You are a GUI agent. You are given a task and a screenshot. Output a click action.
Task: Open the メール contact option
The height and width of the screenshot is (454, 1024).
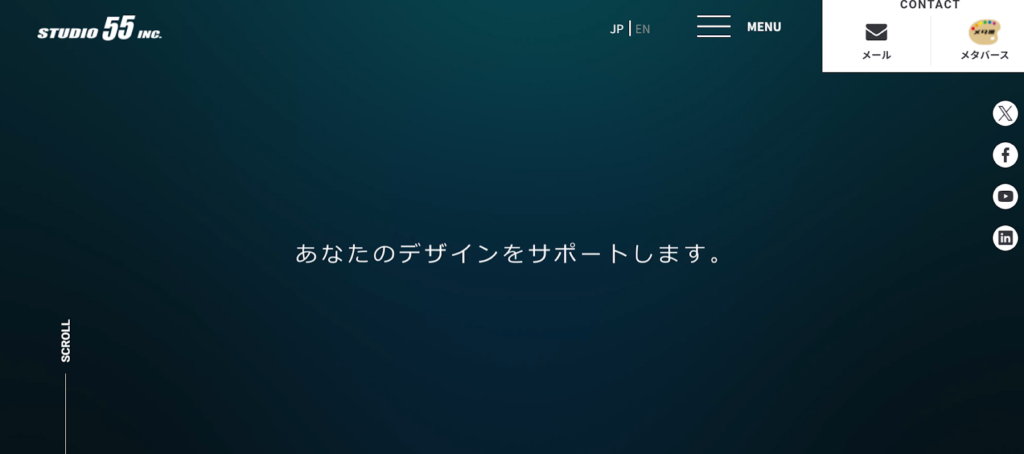pos(876,41)
